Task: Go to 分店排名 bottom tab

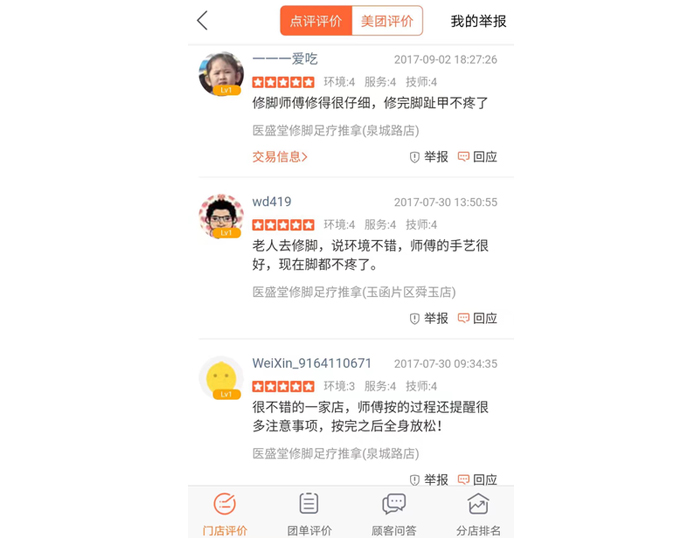Action: (478, 513)
